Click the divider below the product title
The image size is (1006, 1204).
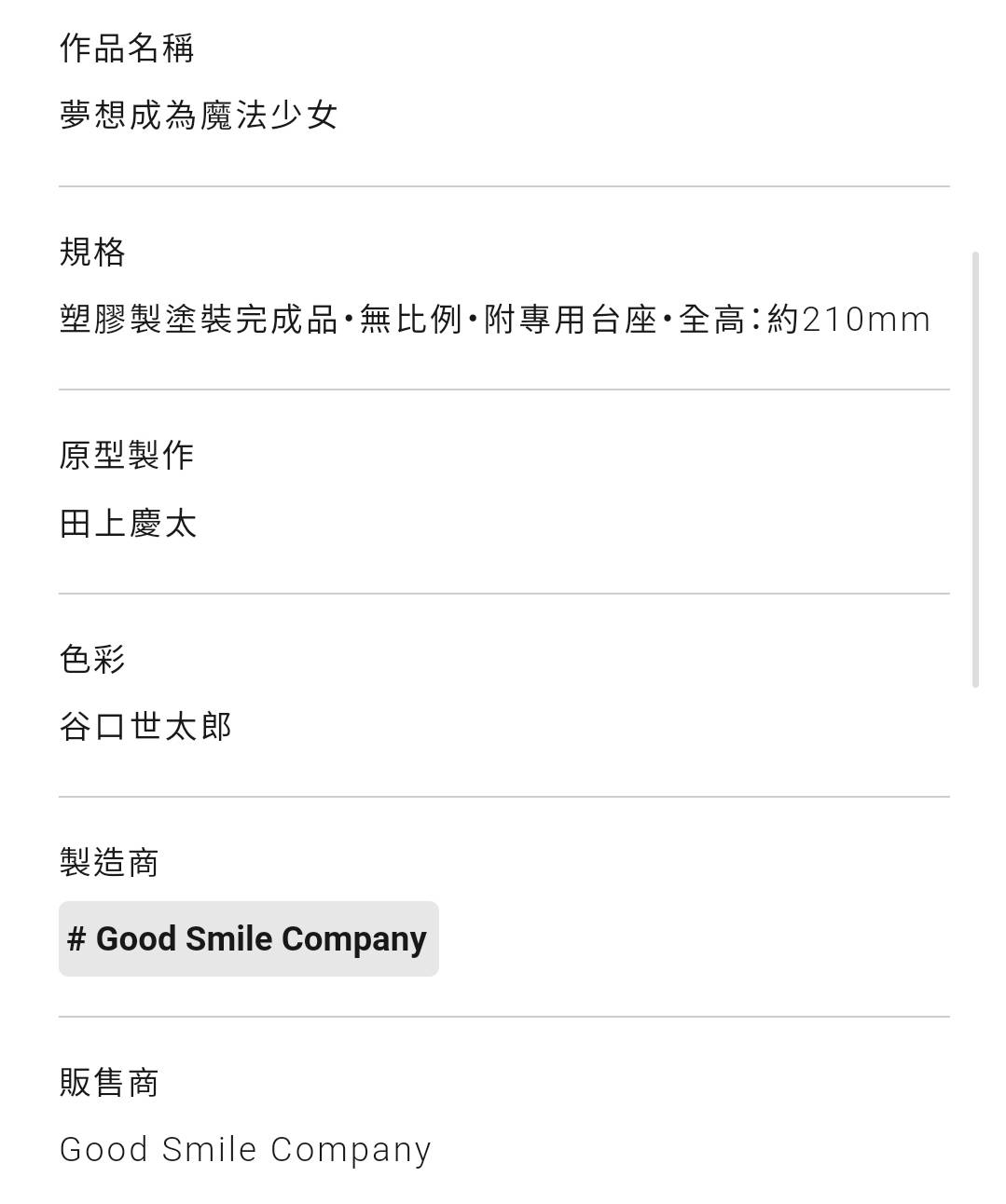503,186
